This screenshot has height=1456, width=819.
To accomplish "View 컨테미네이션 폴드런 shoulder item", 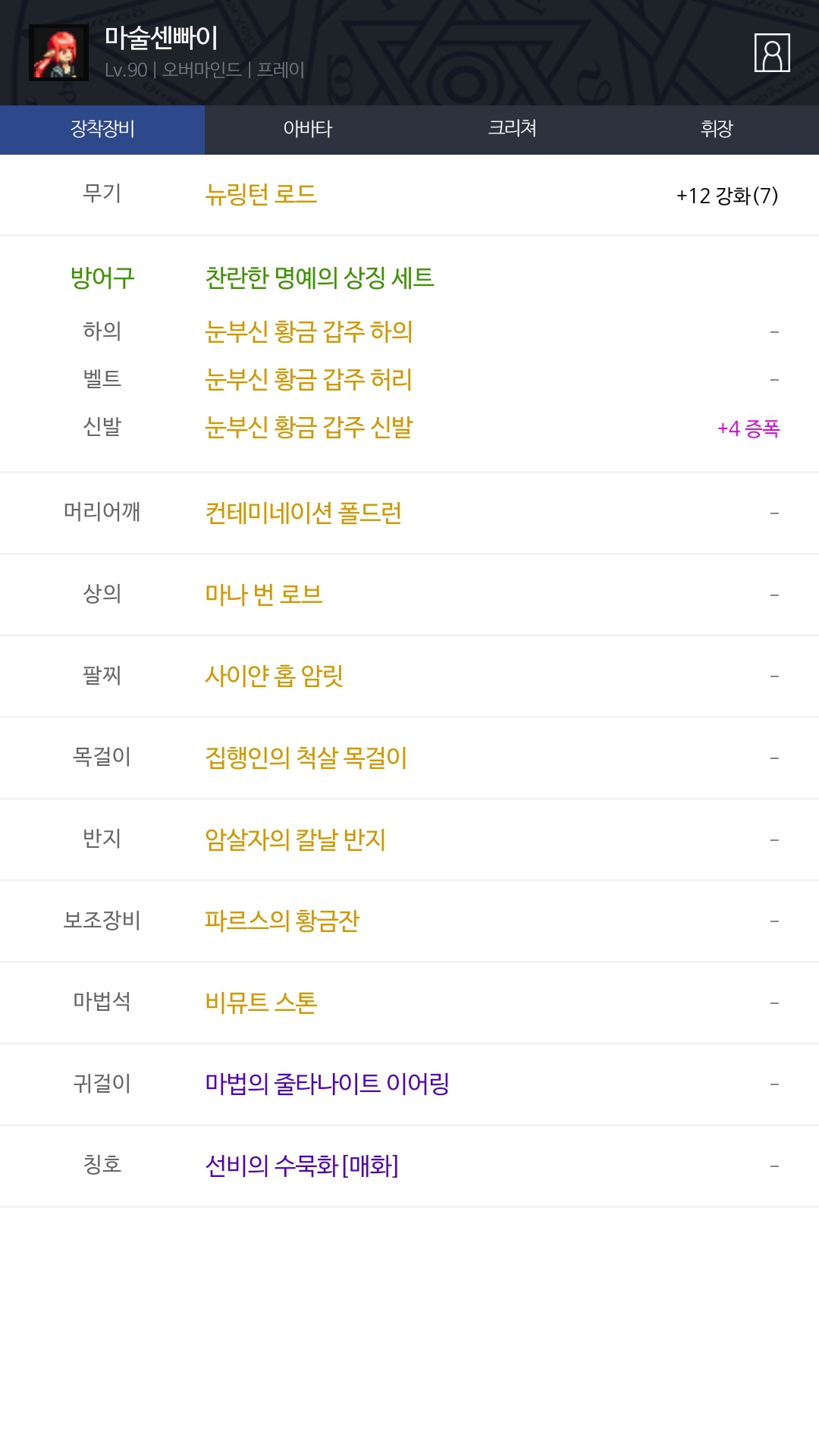I will point(303,513).
